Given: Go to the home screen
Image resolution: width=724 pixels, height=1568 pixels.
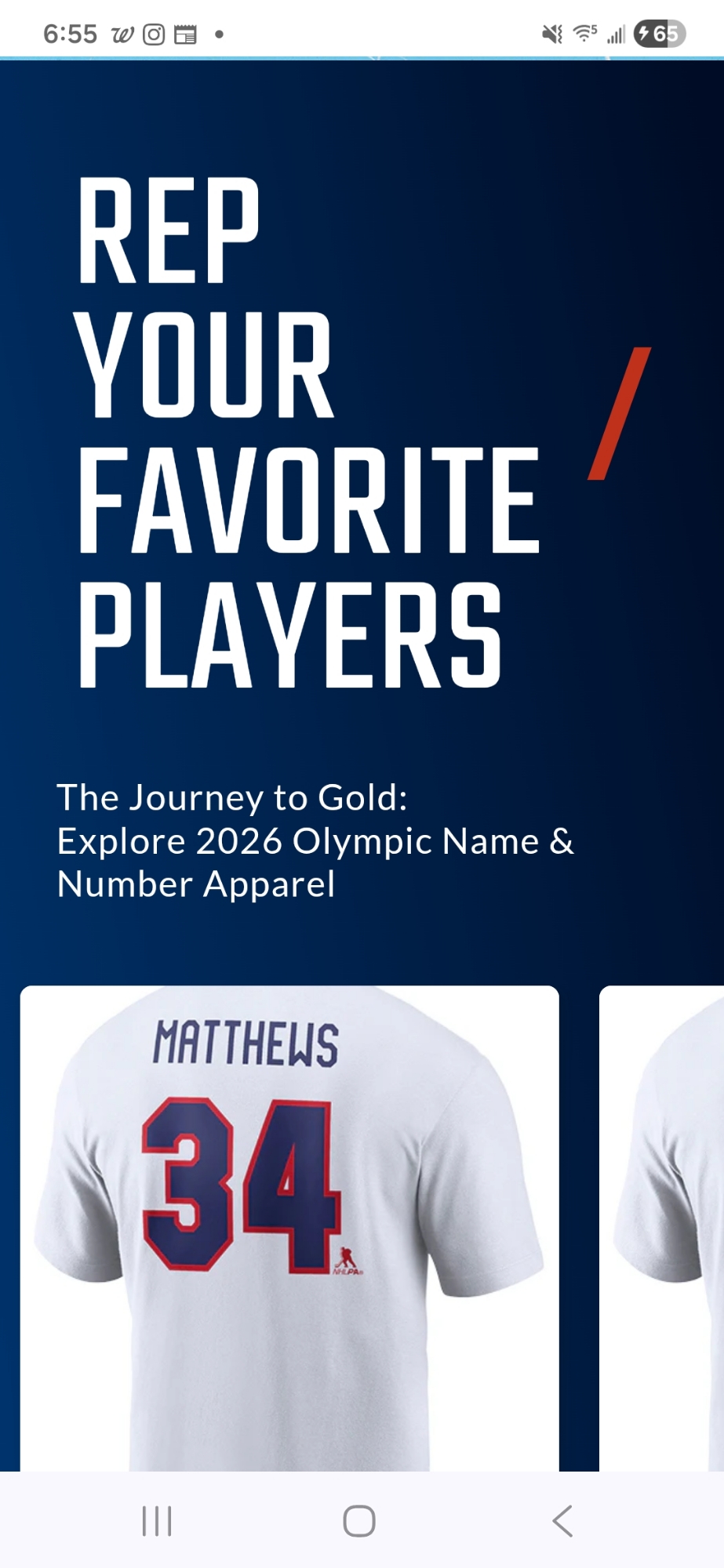Looking at the screenshot, I should click(x=359, y=1521).
